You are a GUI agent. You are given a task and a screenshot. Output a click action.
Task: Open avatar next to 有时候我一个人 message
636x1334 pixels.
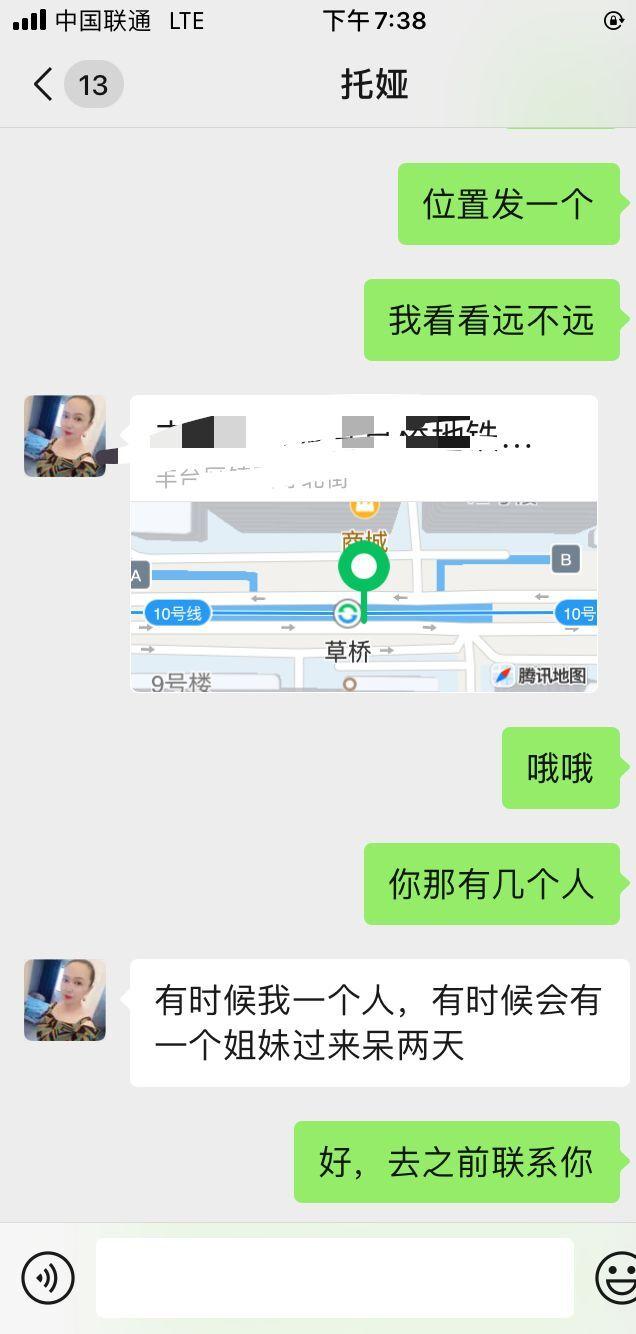pyautogui.click(x=65, y=1000)
